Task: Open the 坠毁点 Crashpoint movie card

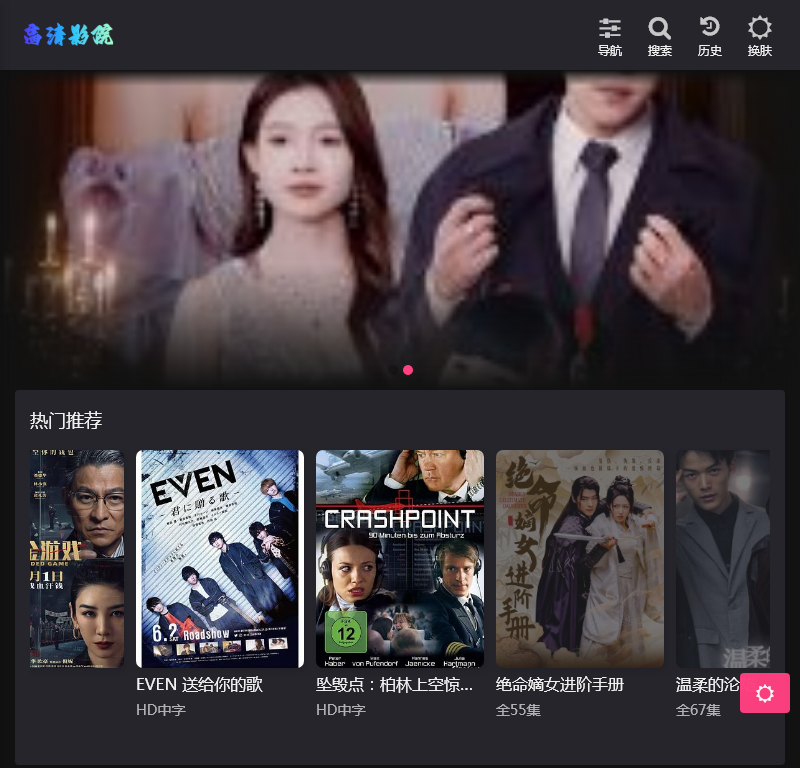Action: [400, 559]
